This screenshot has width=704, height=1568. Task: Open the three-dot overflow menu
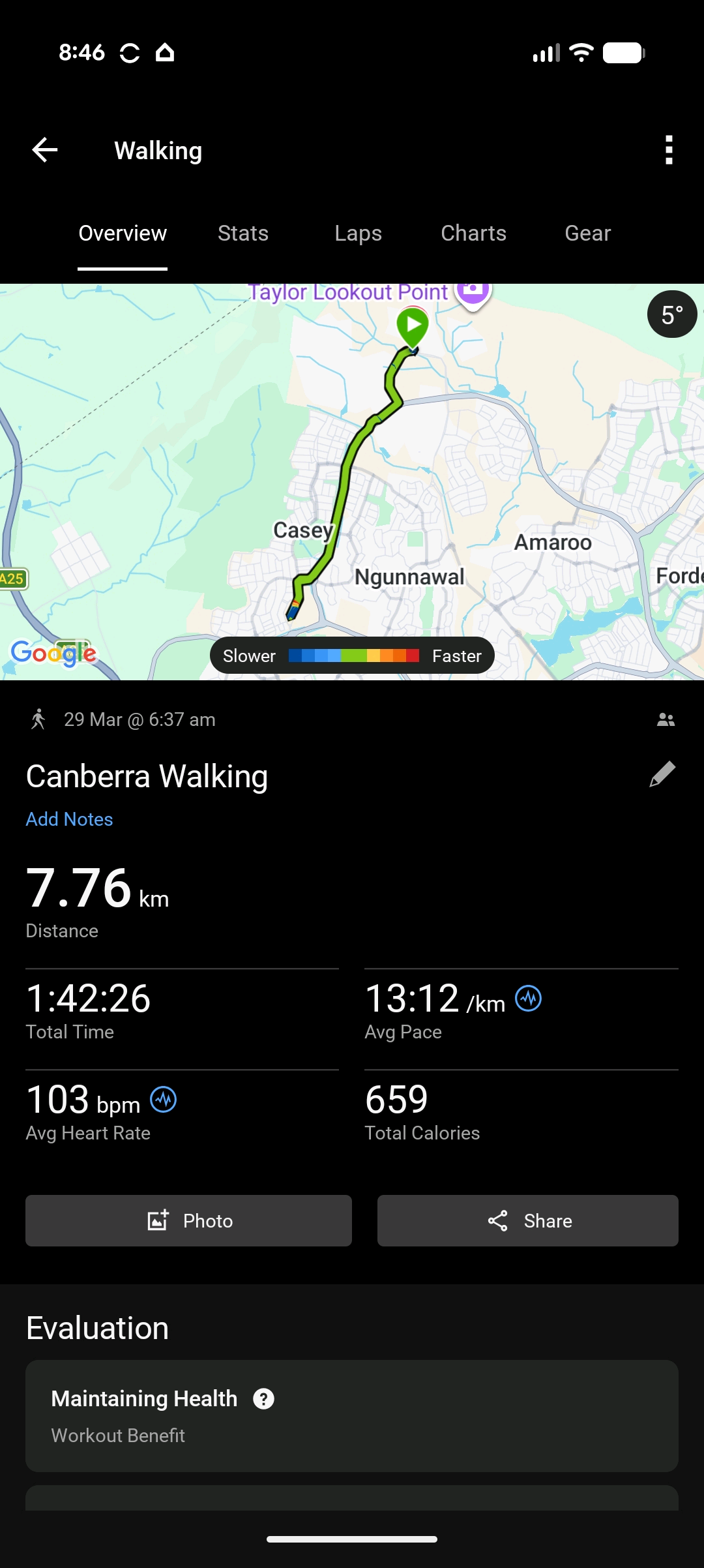tap(668, 150)
